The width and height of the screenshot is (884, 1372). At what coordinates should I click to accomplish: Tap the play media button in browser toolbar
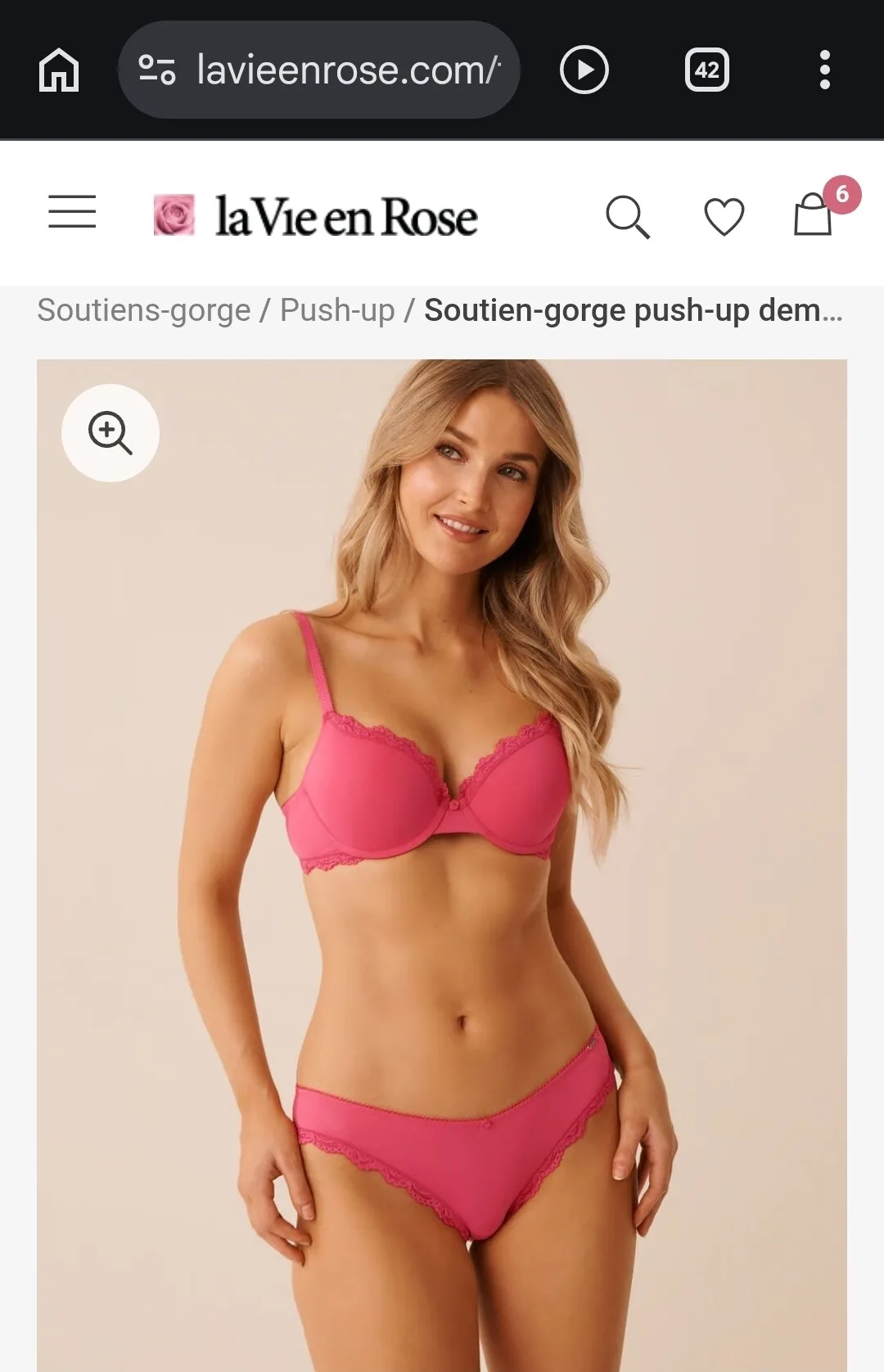coord(584,70)
